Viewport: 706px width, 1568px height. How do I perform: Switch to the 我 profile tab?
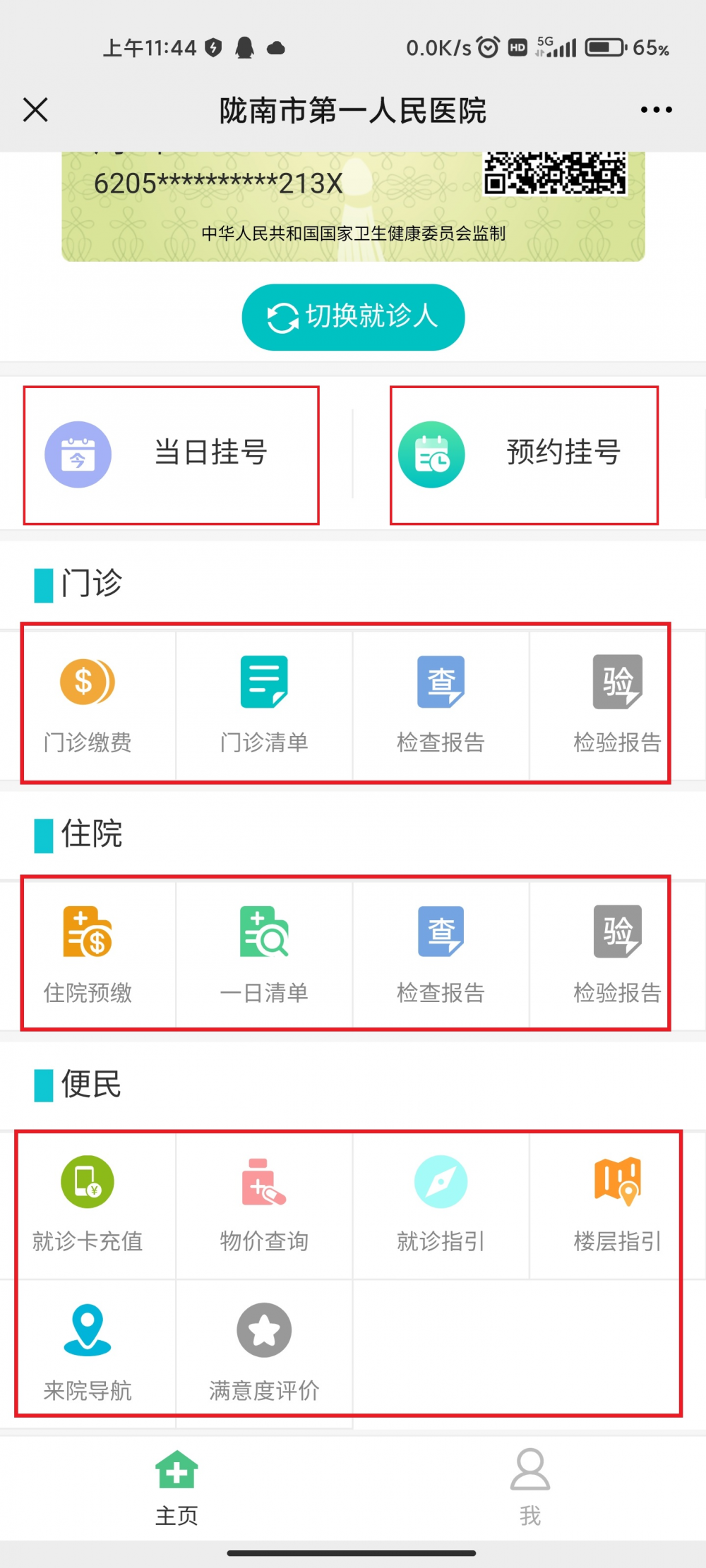529,1486
